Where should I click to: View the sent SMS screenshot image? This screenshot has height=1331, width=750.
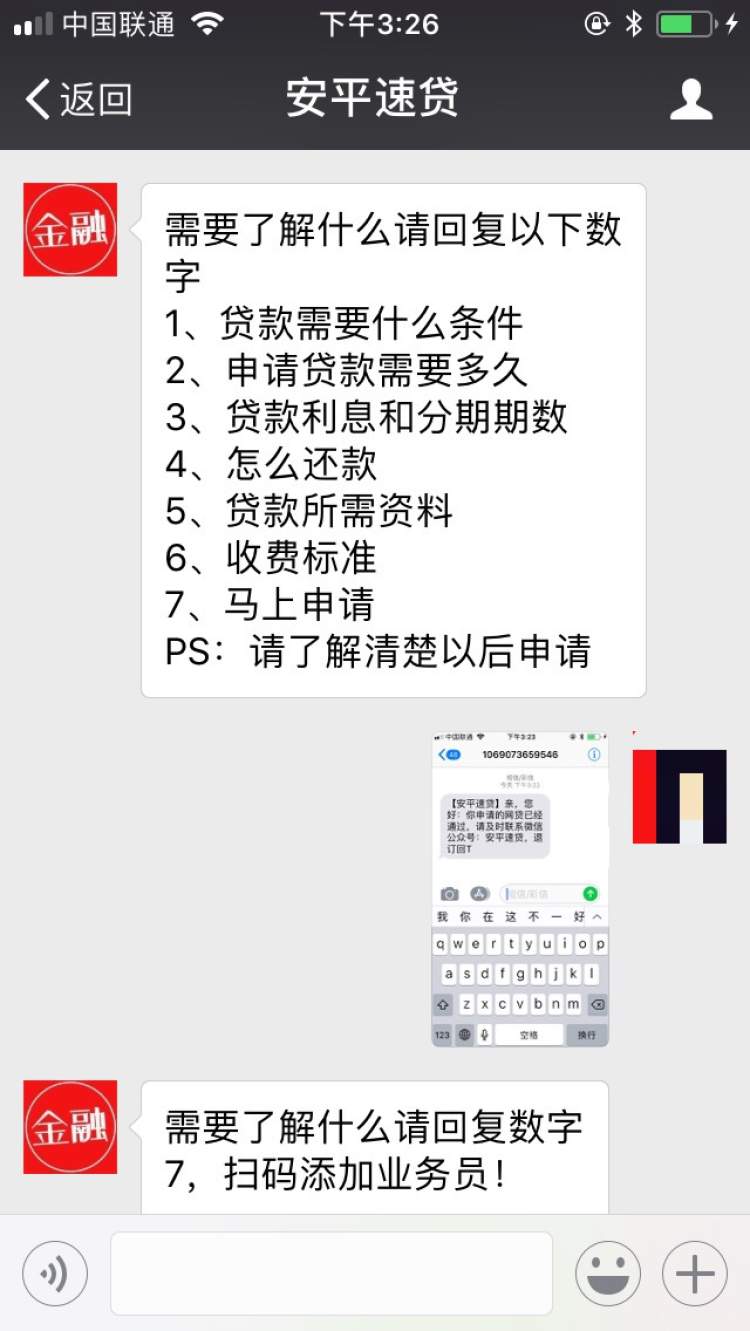click(x=520, y=889)
